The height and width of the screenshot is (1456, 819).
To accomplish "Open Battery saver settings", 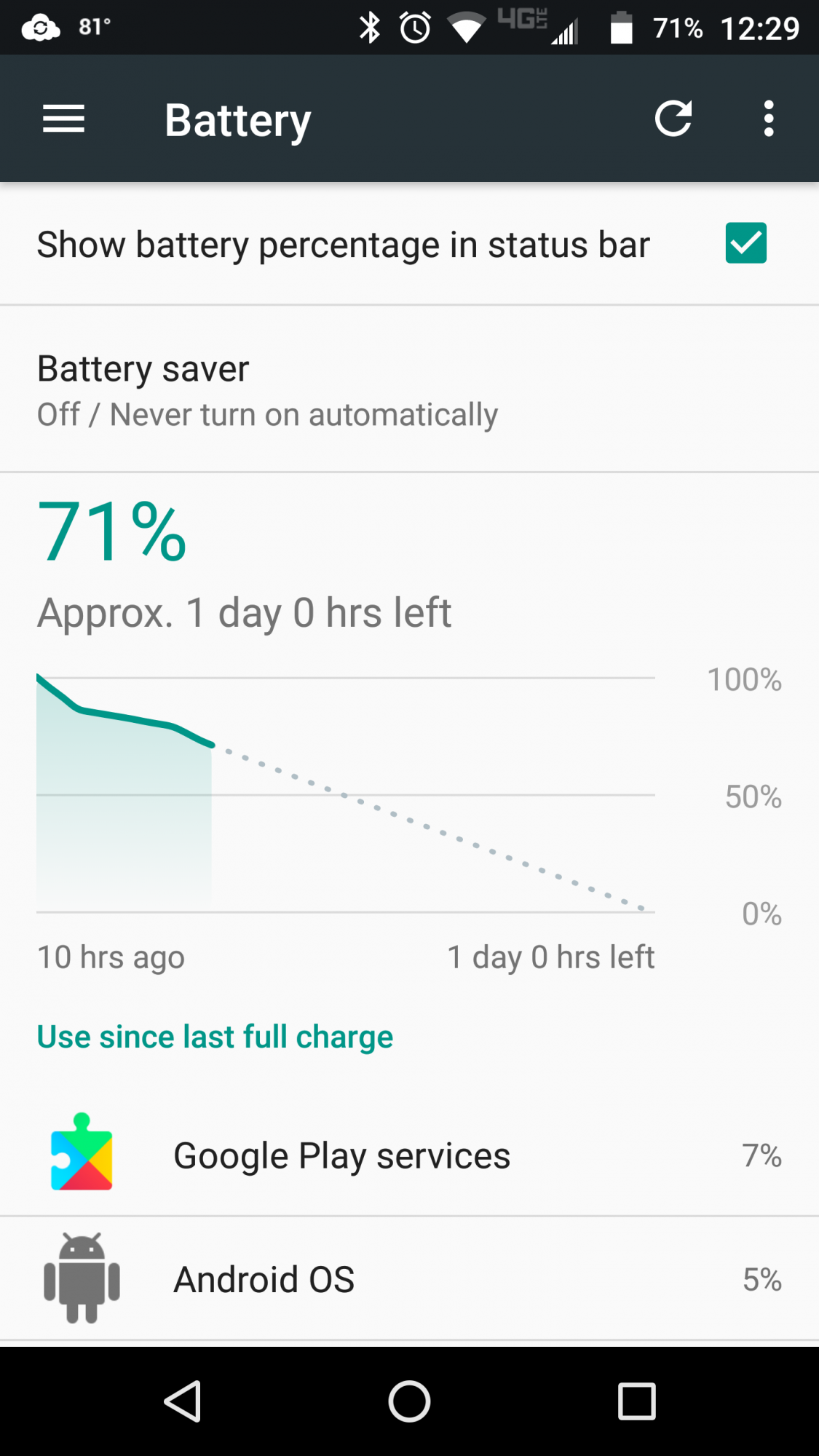I will tap(409, 390).
